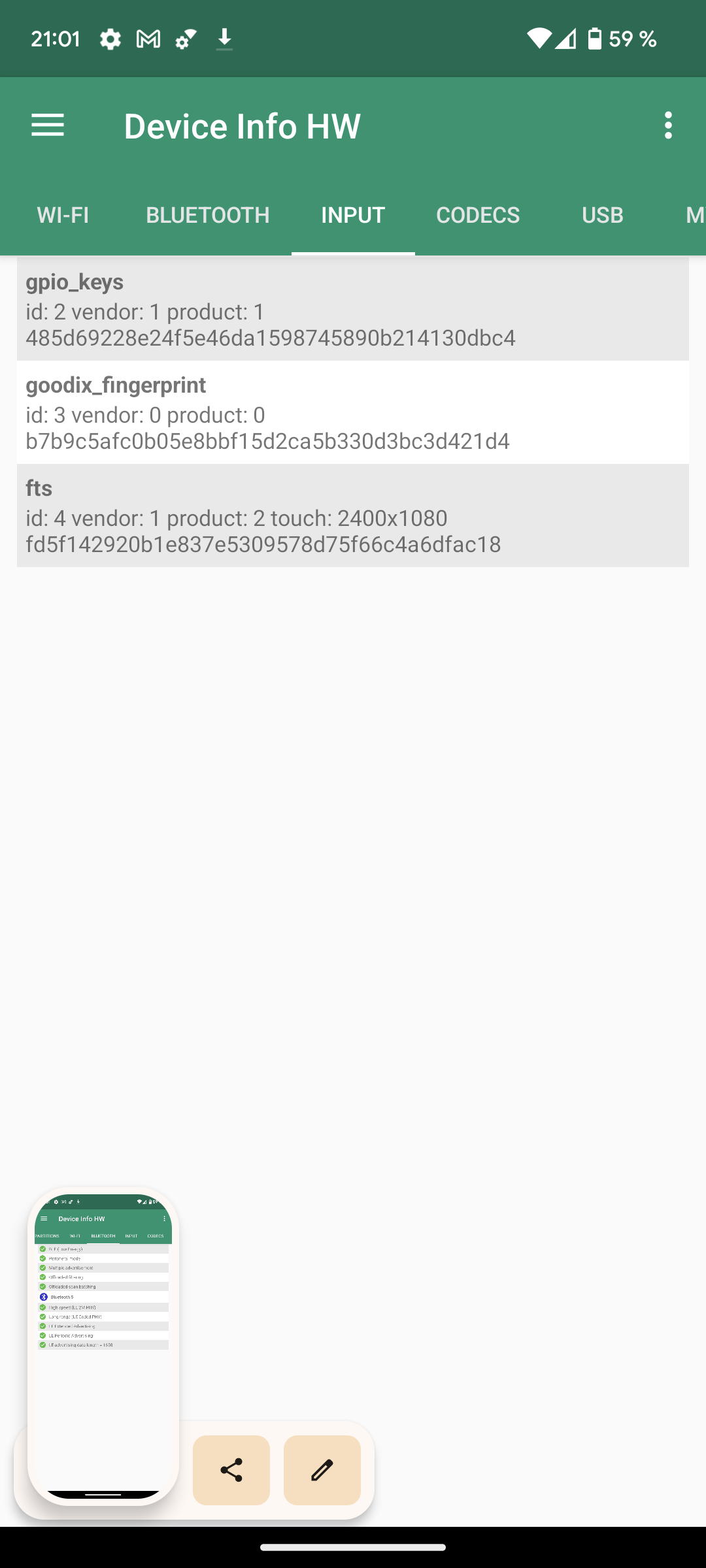Switch to the BLUETOOTH tab
Screen dimensions: 706x1568
pos(207,215)
